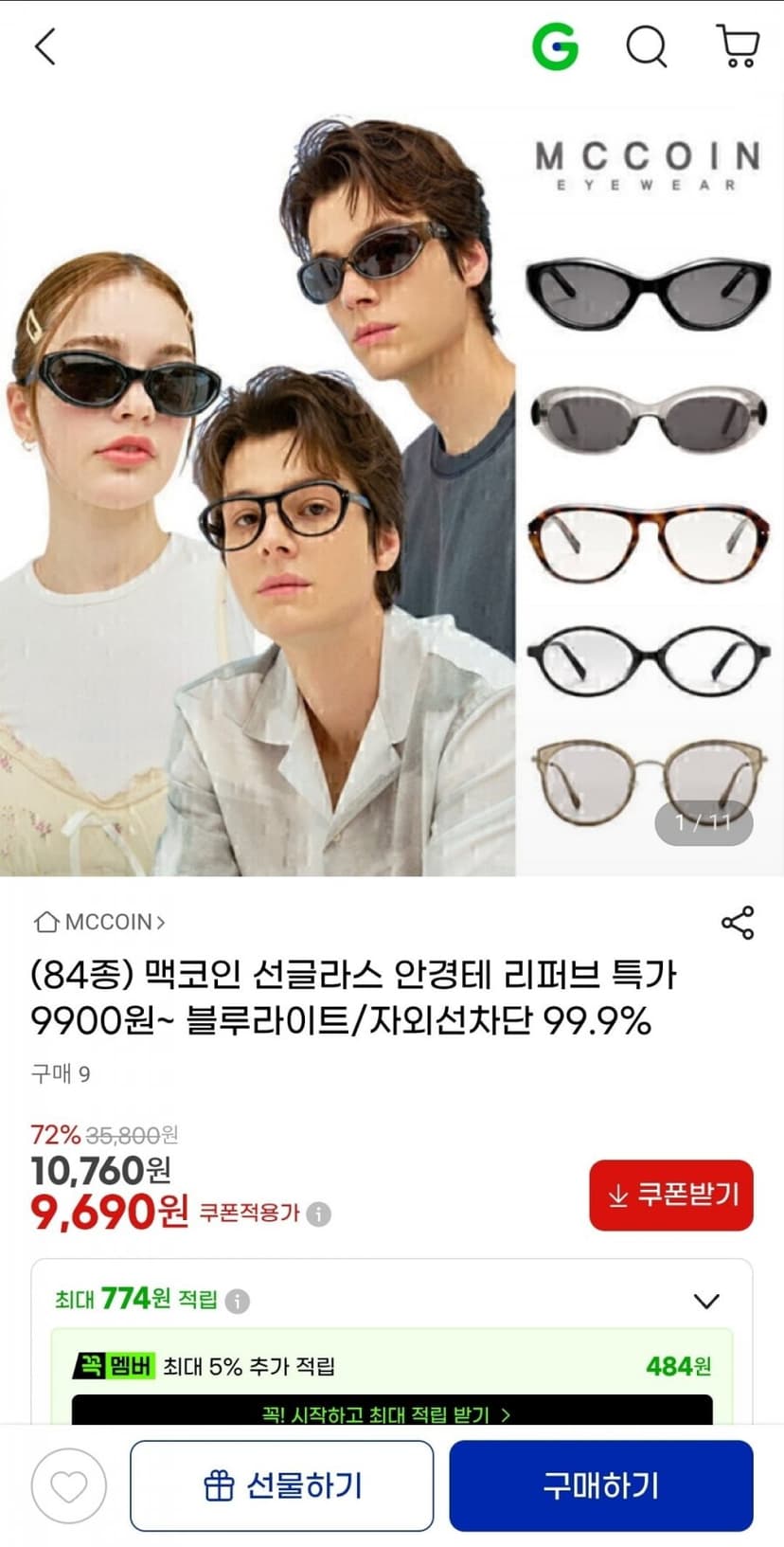Select 선물하기 to send as a gift

[281, 1486]
